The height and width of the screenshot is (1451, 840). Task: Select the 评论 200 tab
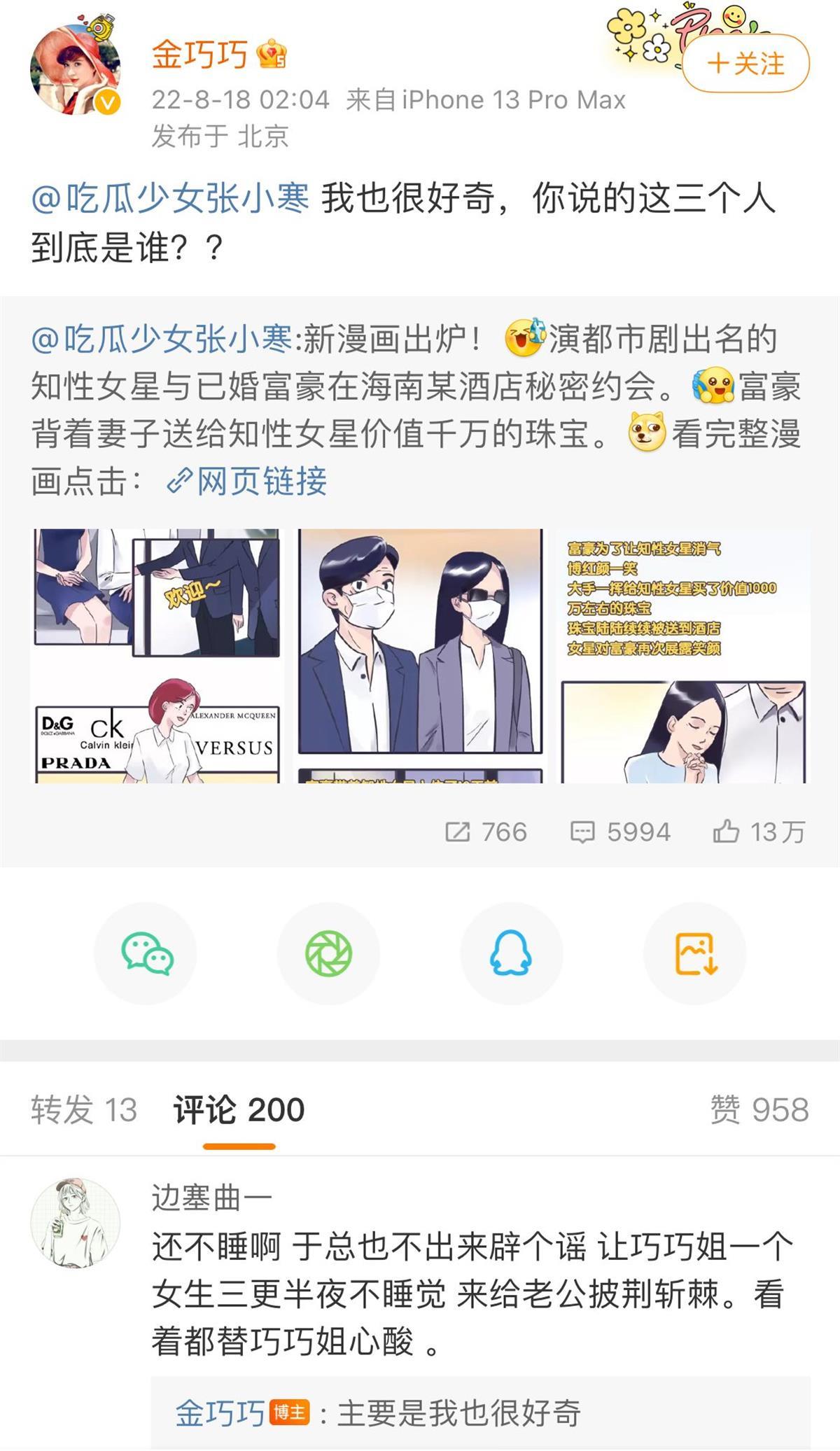239,1110
